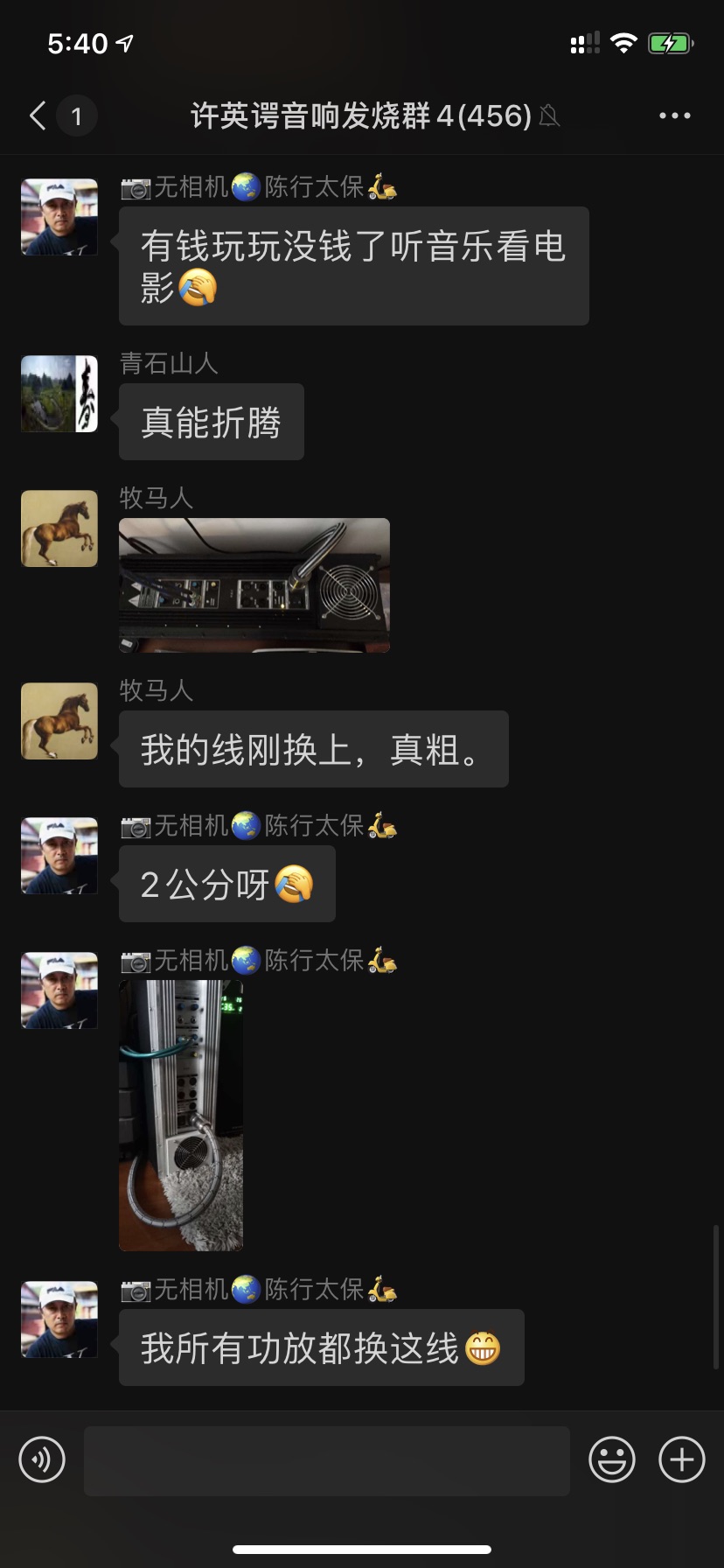Open sender's avatar beside 2公分呀 message
The image size is (724, 1568).
click(59, 856)
